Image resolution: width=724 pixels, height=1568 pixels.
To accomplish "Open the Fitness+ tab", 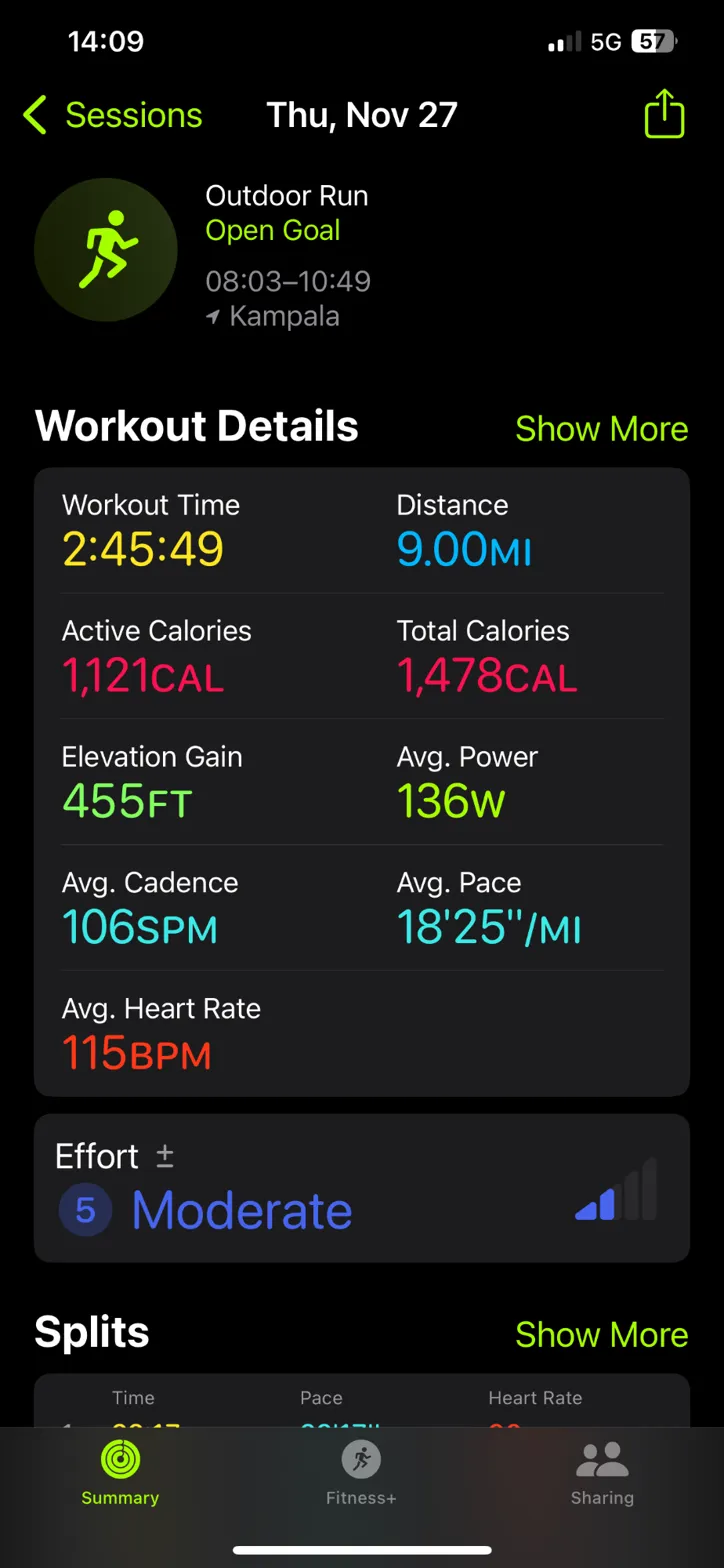I will [361, 1474].
